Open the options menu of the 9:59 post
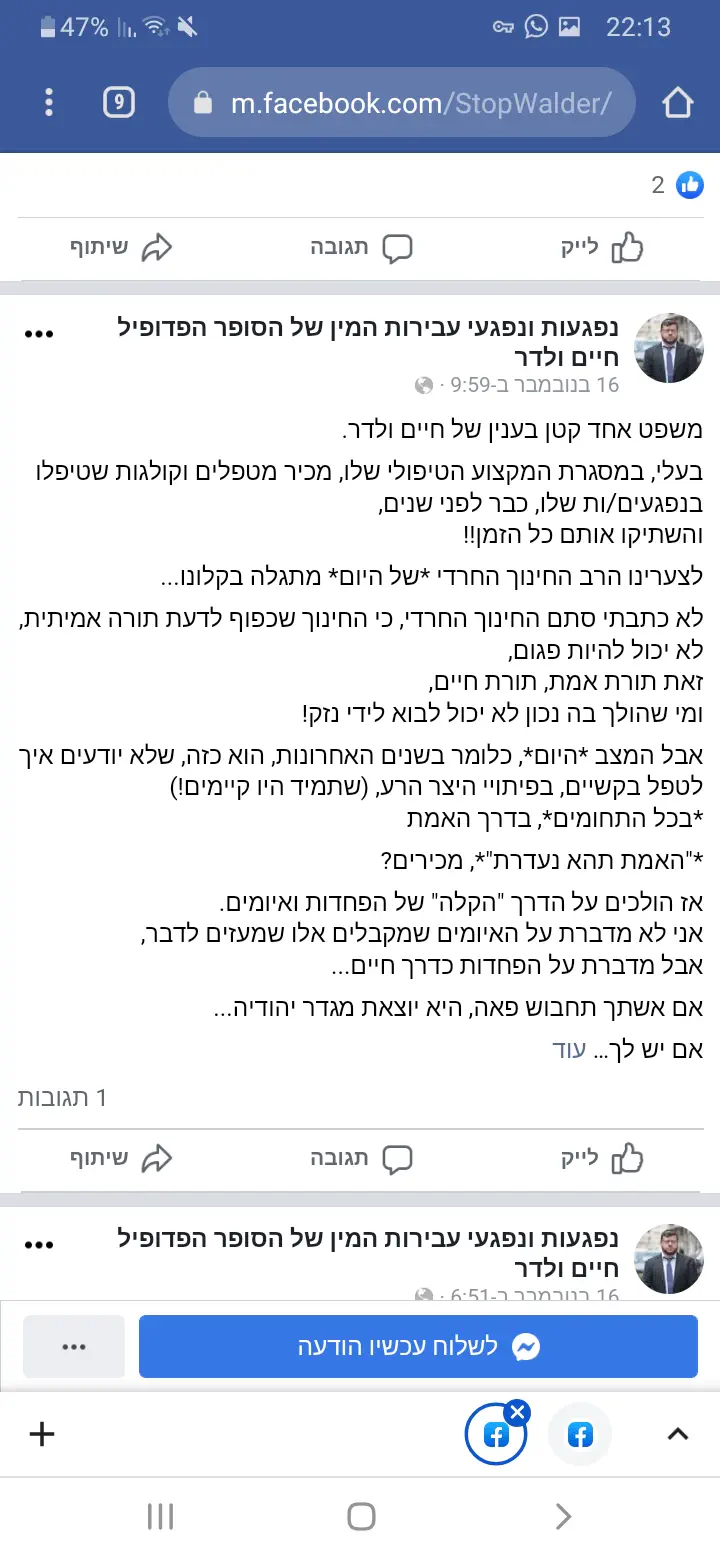 (x=39, y=334)
